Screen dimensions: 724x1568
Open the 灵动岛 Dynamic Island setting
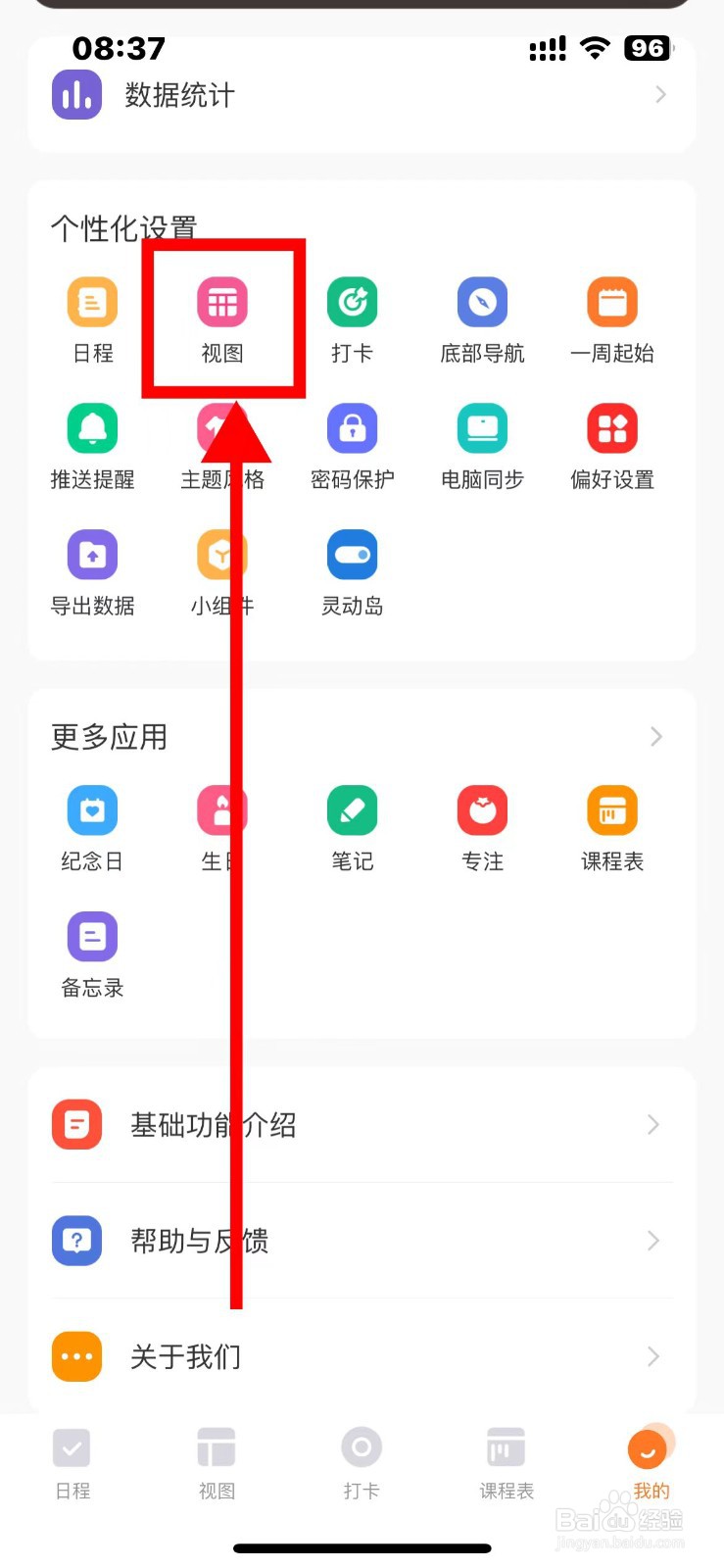point(352,555)
